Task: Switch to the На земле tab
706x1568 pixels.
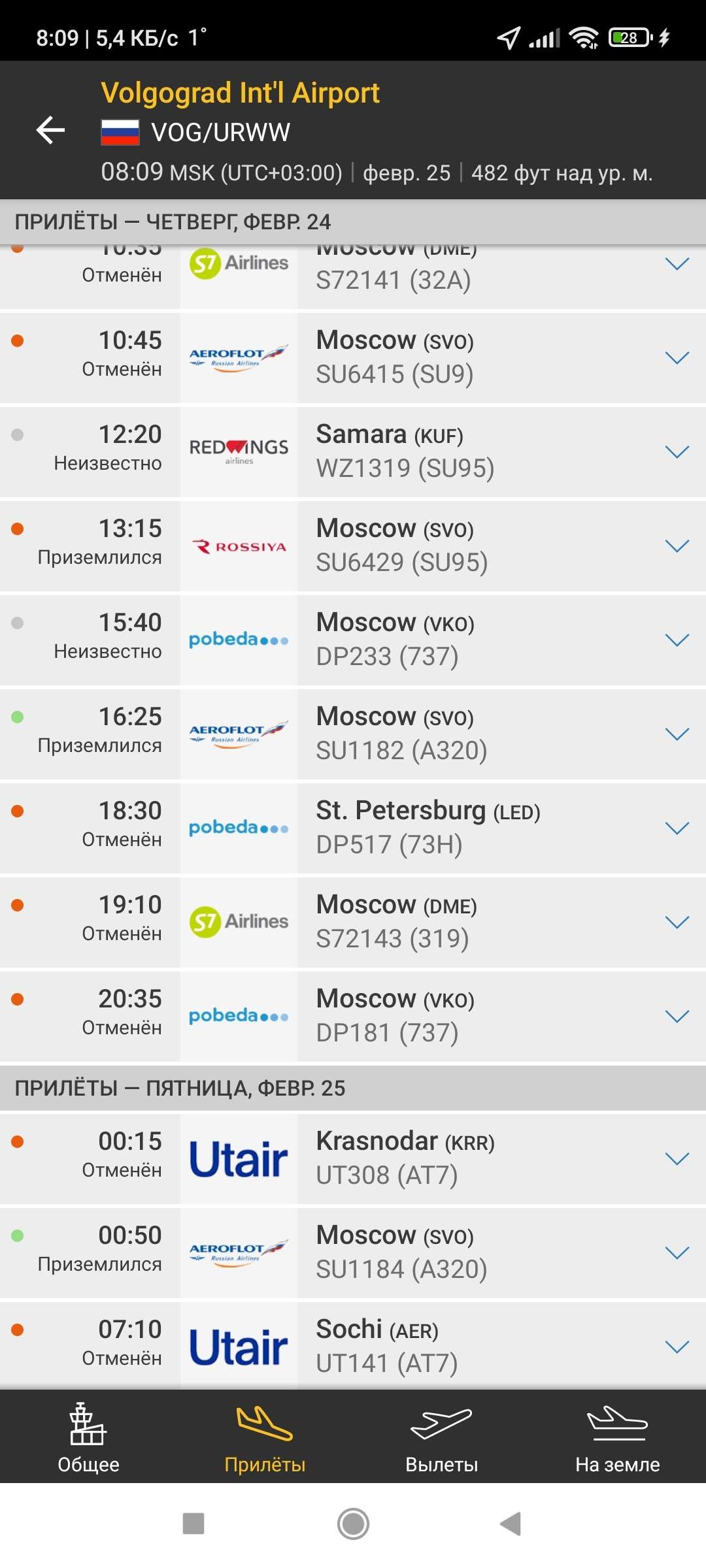Action: point(617,1437)
